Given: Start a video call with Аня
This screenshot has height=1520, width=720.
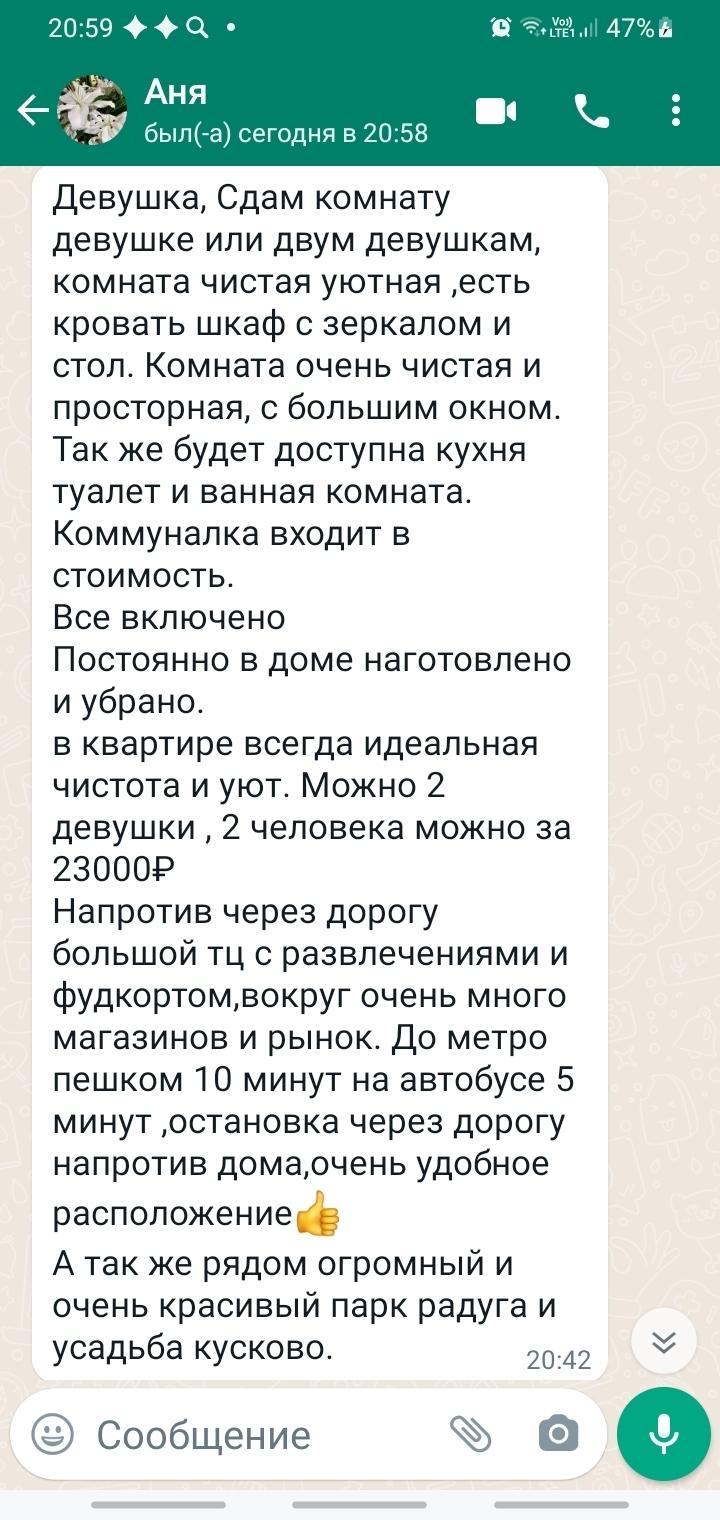Looking at the screenshot, I should [x=496, y=111].
